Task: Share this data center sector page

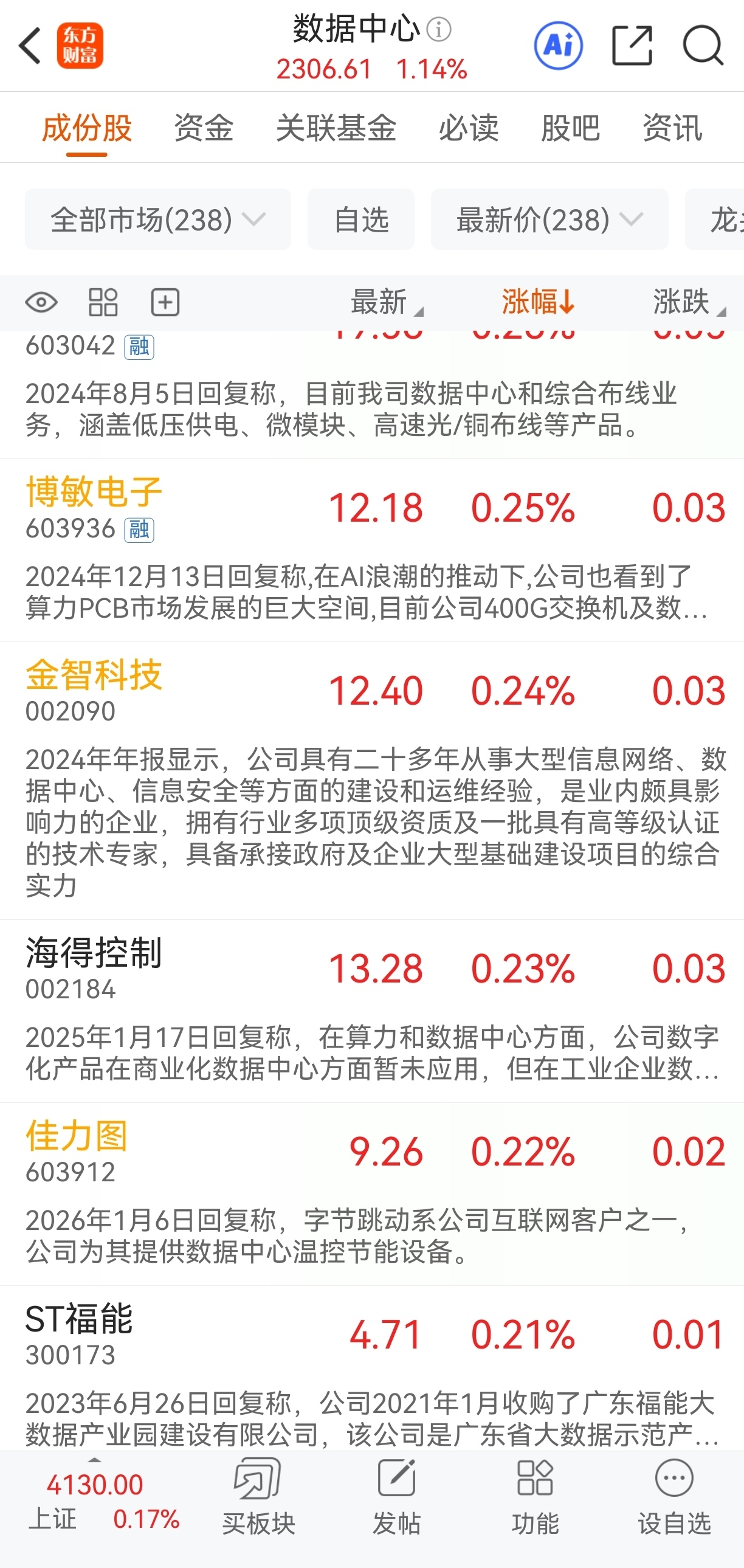Action: coord(632,46)
